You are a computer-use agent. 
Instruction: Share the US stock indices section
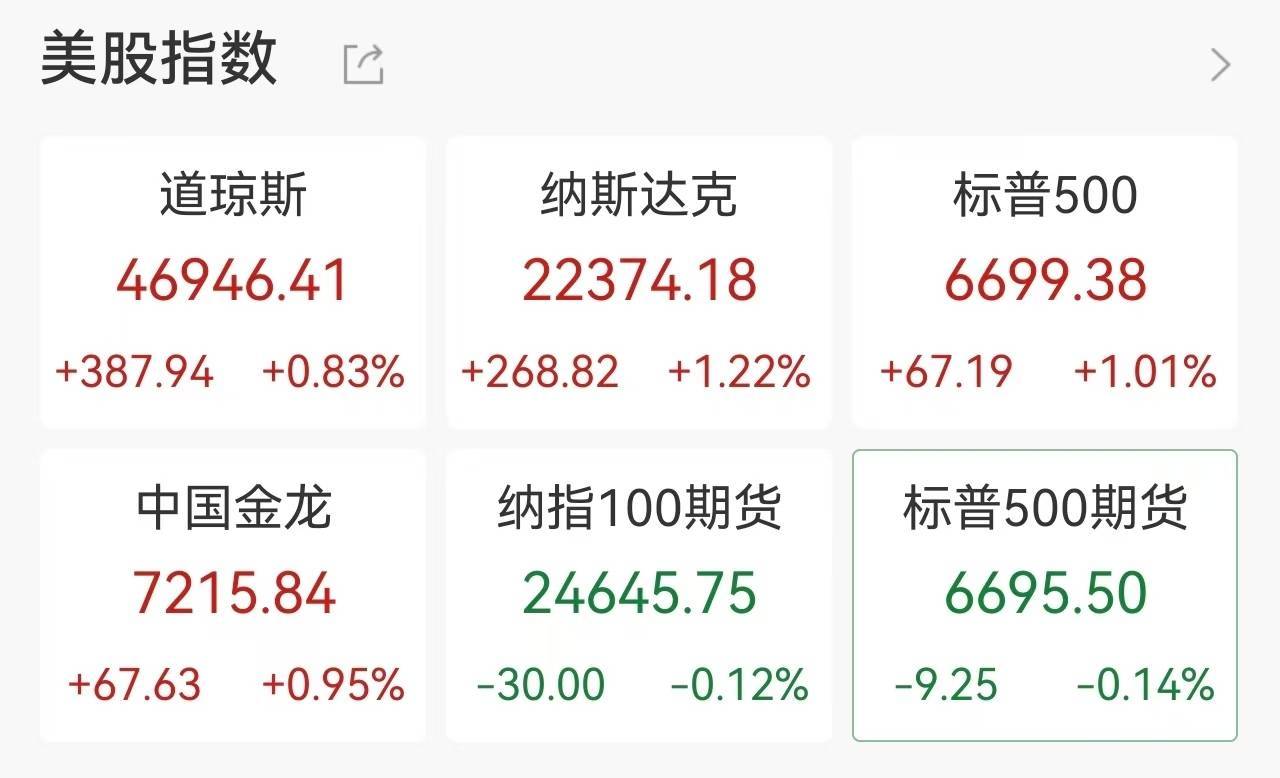(363, 64)
